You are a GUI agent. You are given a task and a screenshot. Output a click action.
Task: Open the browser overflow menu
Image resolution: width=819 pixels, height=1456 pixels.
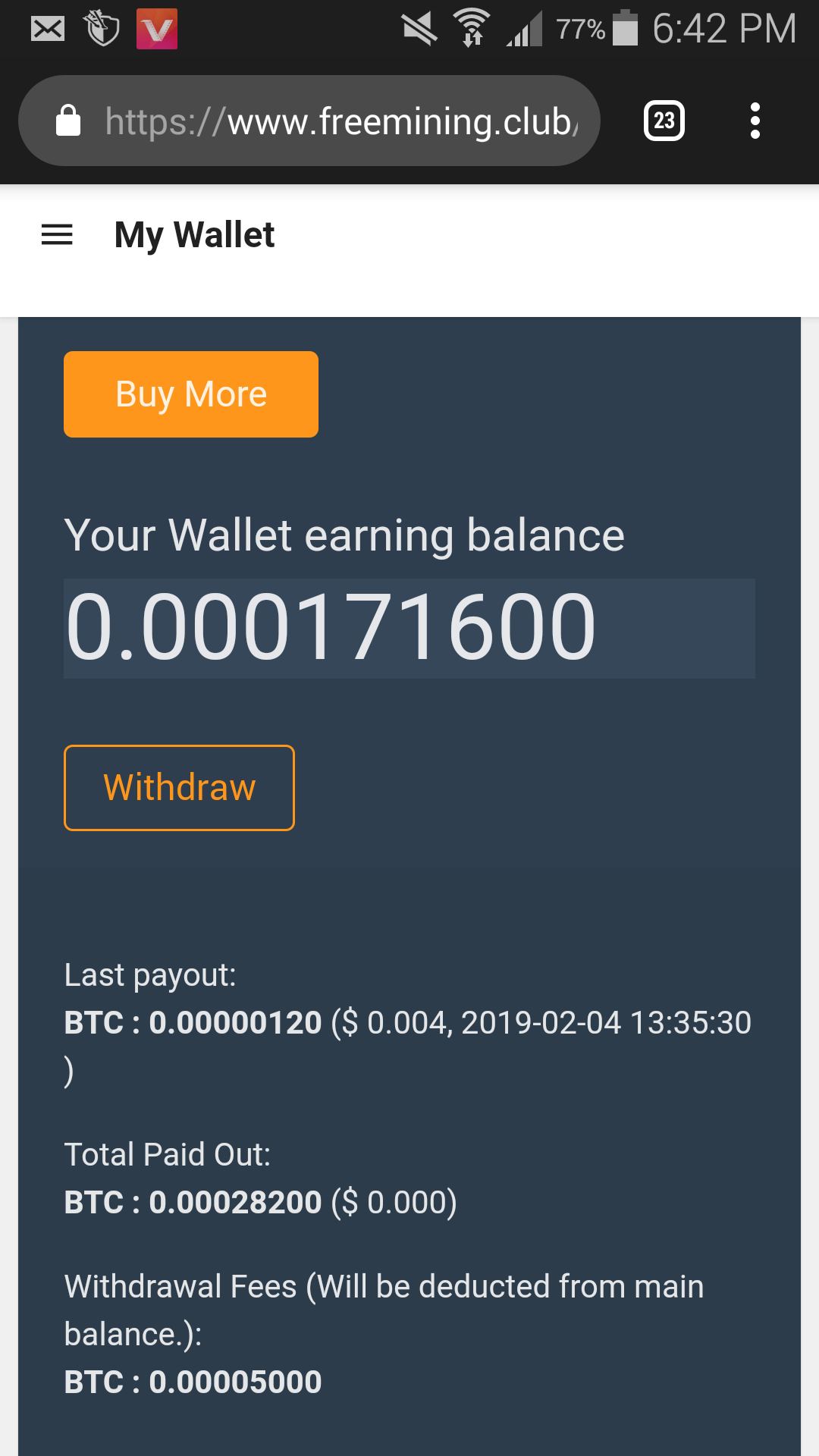755,121
